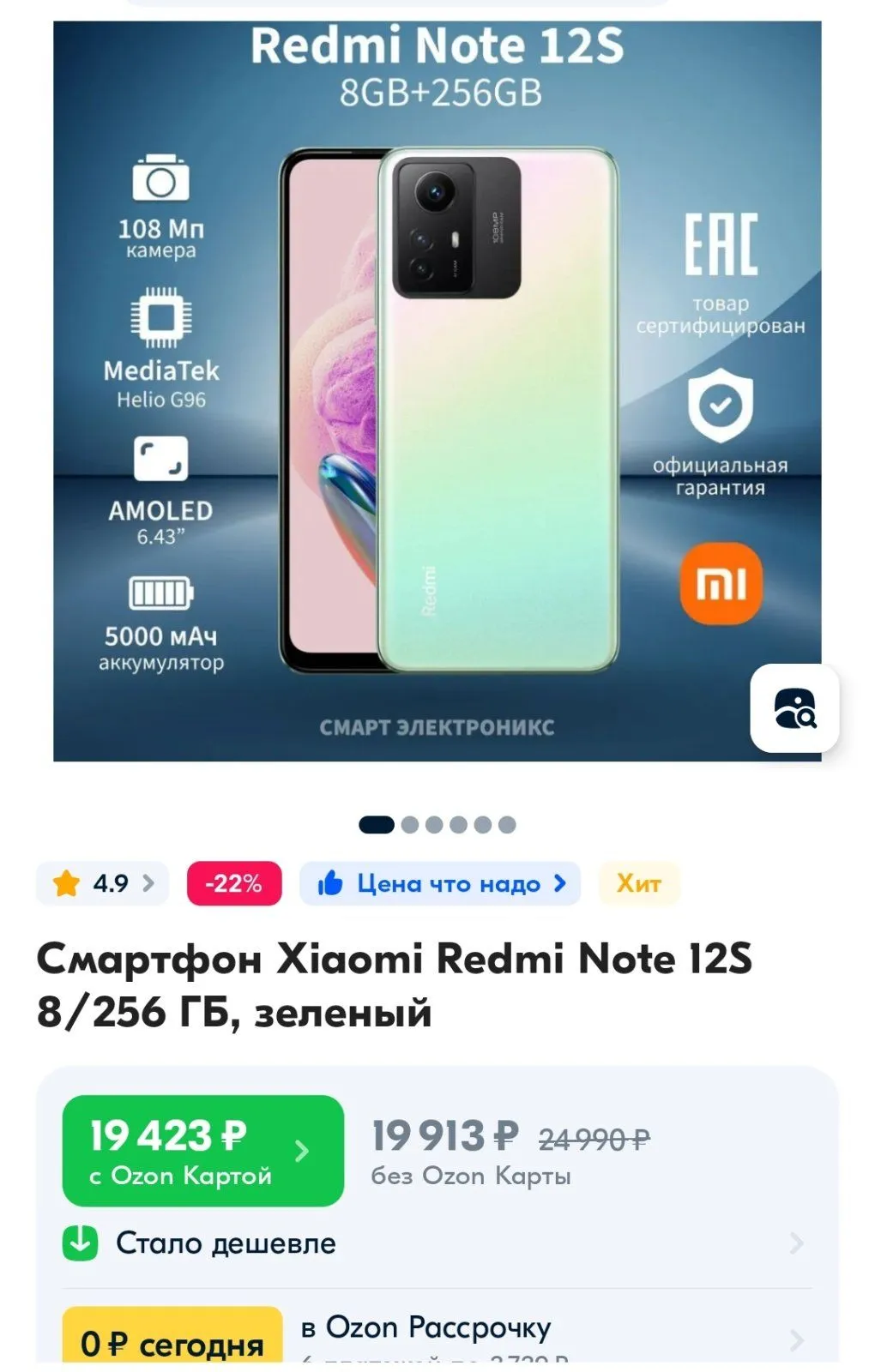Open the 4.9 rating reviews
This screenshot has width=875, height=1372.
(102, 883)
